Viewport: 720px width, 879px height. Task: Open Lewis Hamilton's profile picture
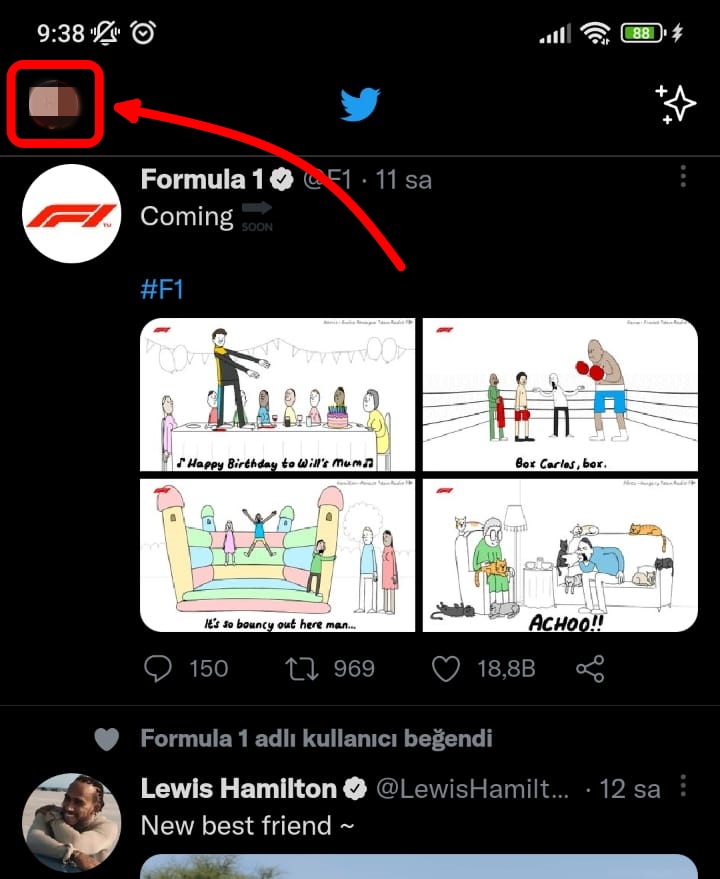click(x=71, y=822)
